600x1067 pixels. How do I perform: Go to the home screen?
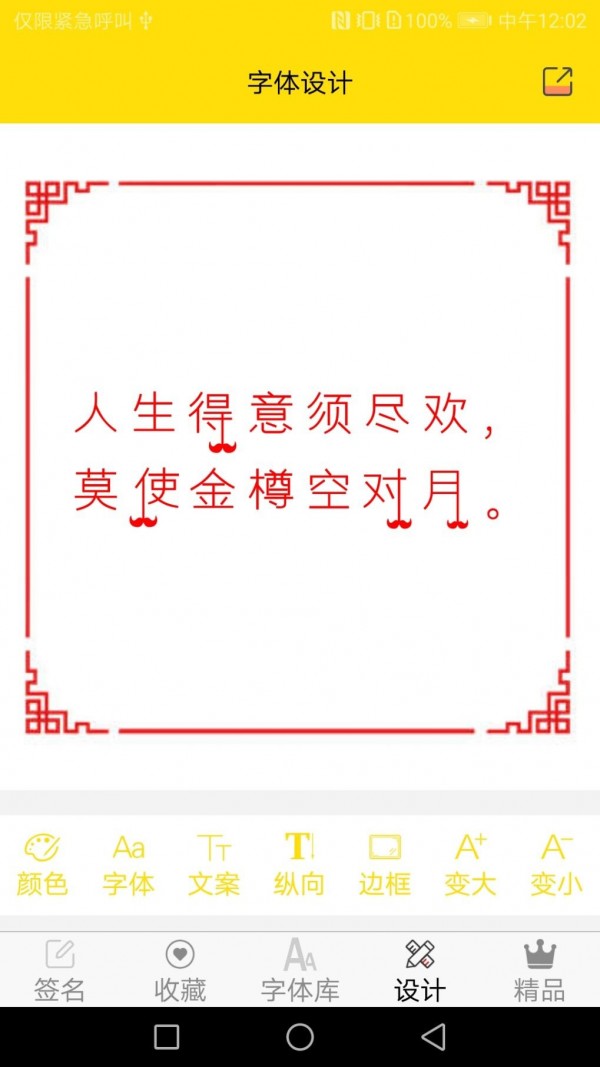(x=300, y=1037)
